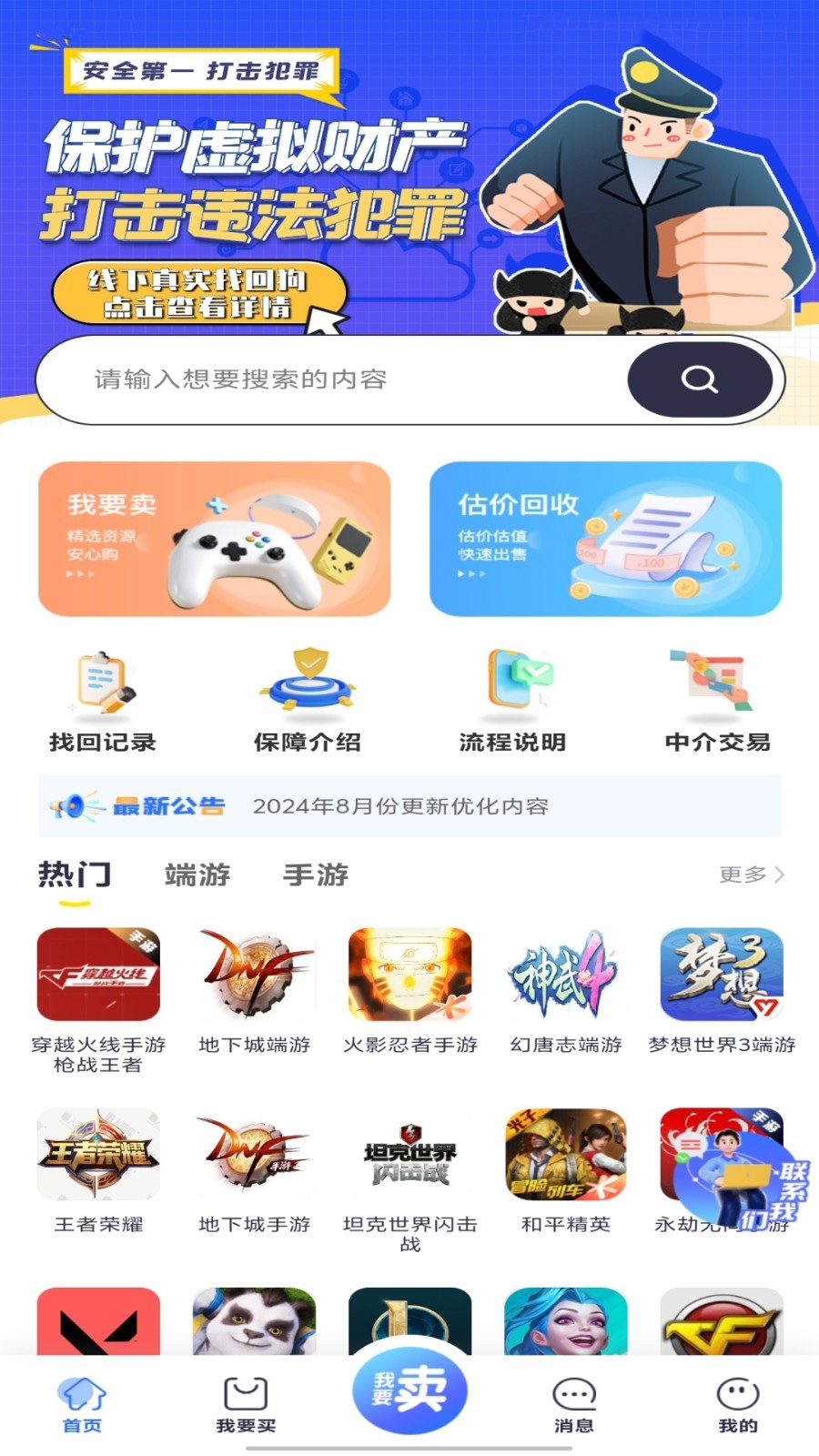
Task: View 保障介绍
Action: [x=308, y=701]
